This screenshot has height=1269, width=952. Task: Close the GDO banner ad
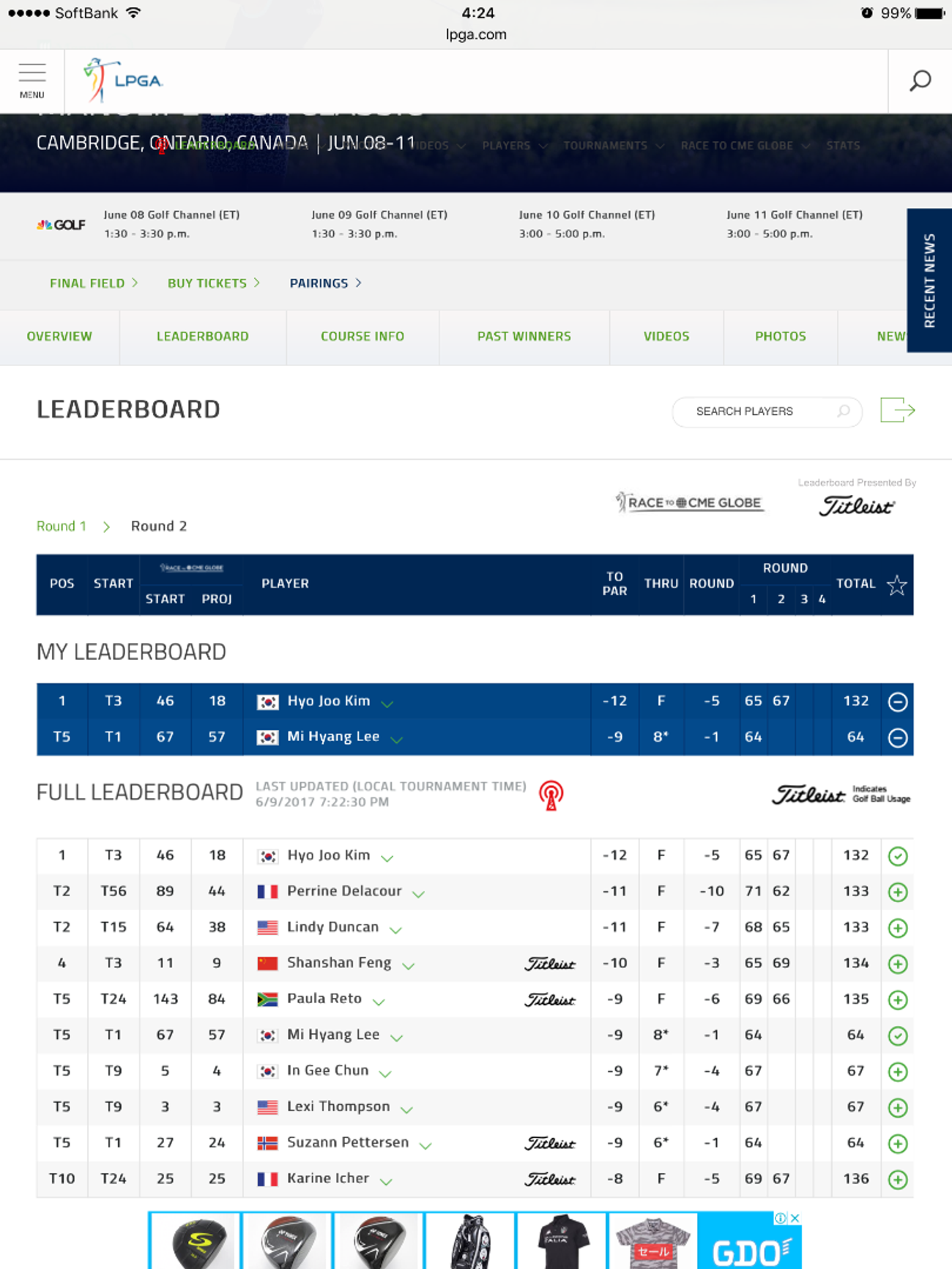click(795, 1218)
